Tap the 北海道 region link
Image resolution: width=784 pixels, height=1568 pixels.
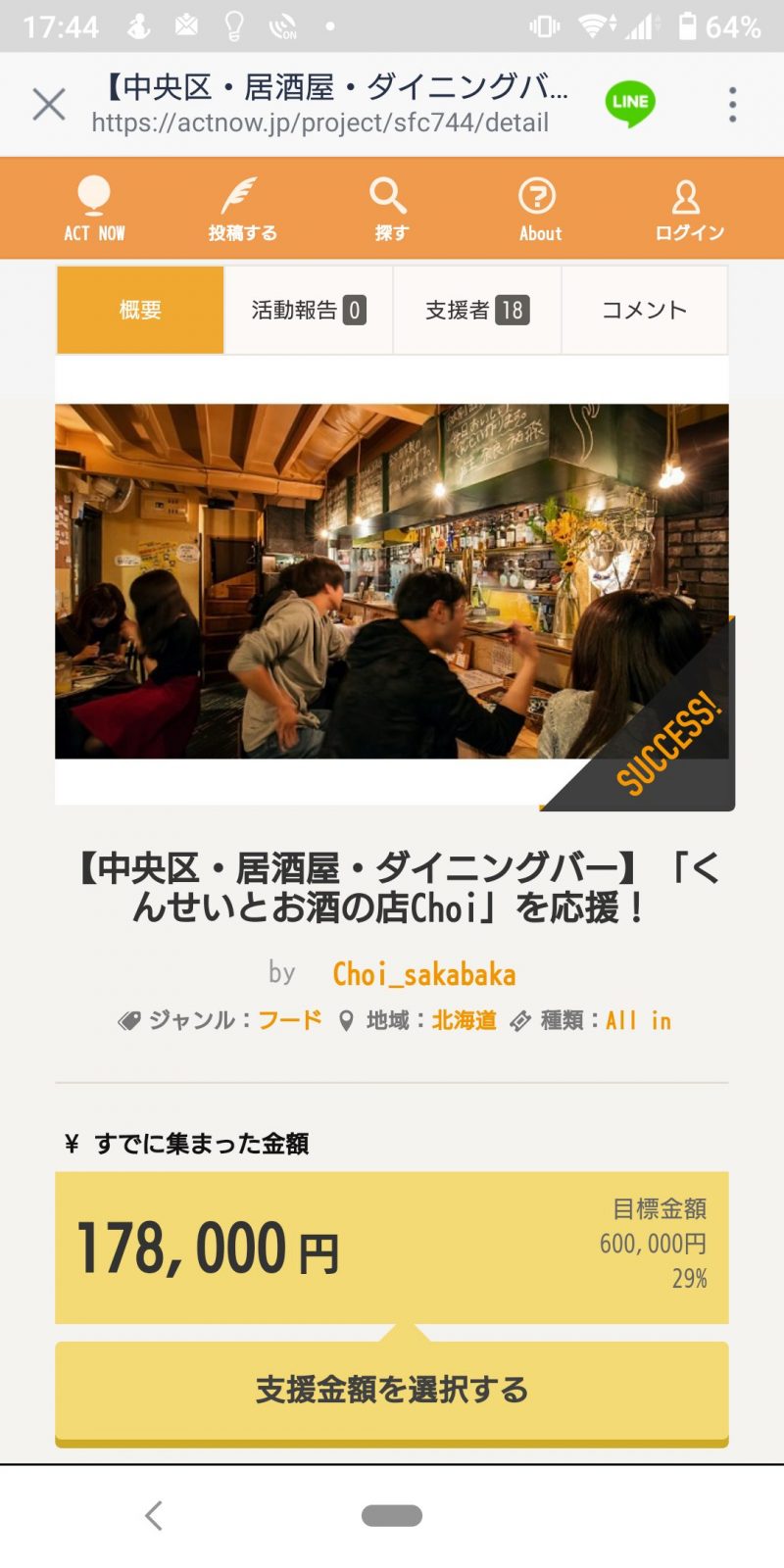[x=465, y=1020]
